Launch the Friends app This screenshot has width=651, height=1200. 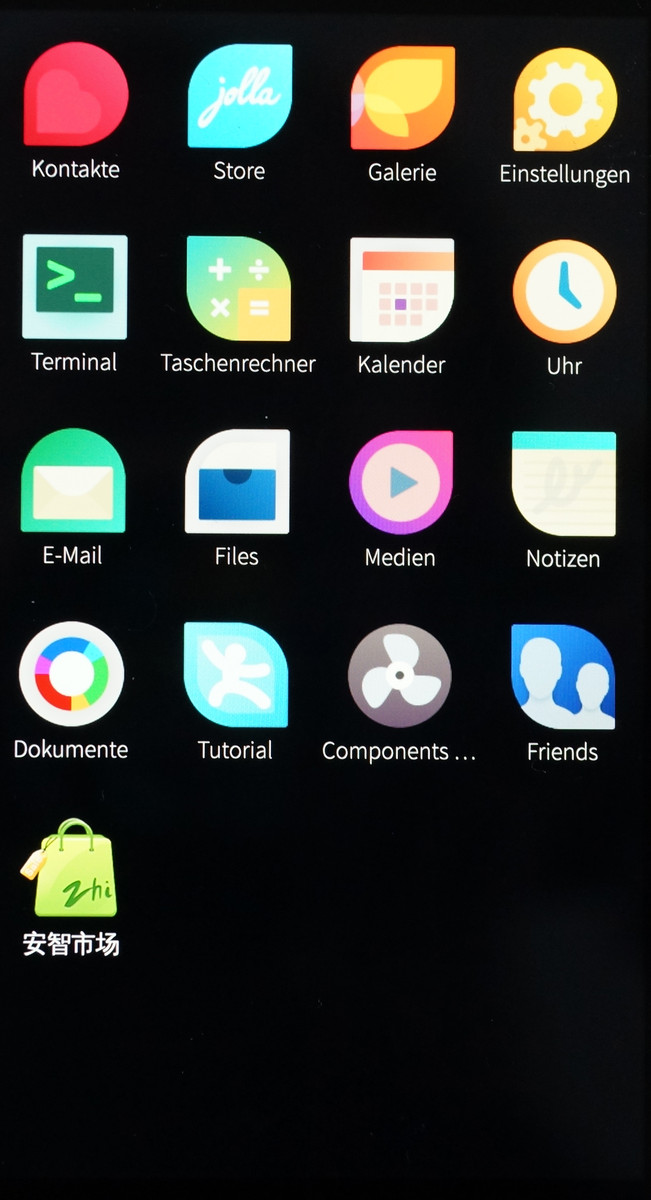tap(562, 677)
